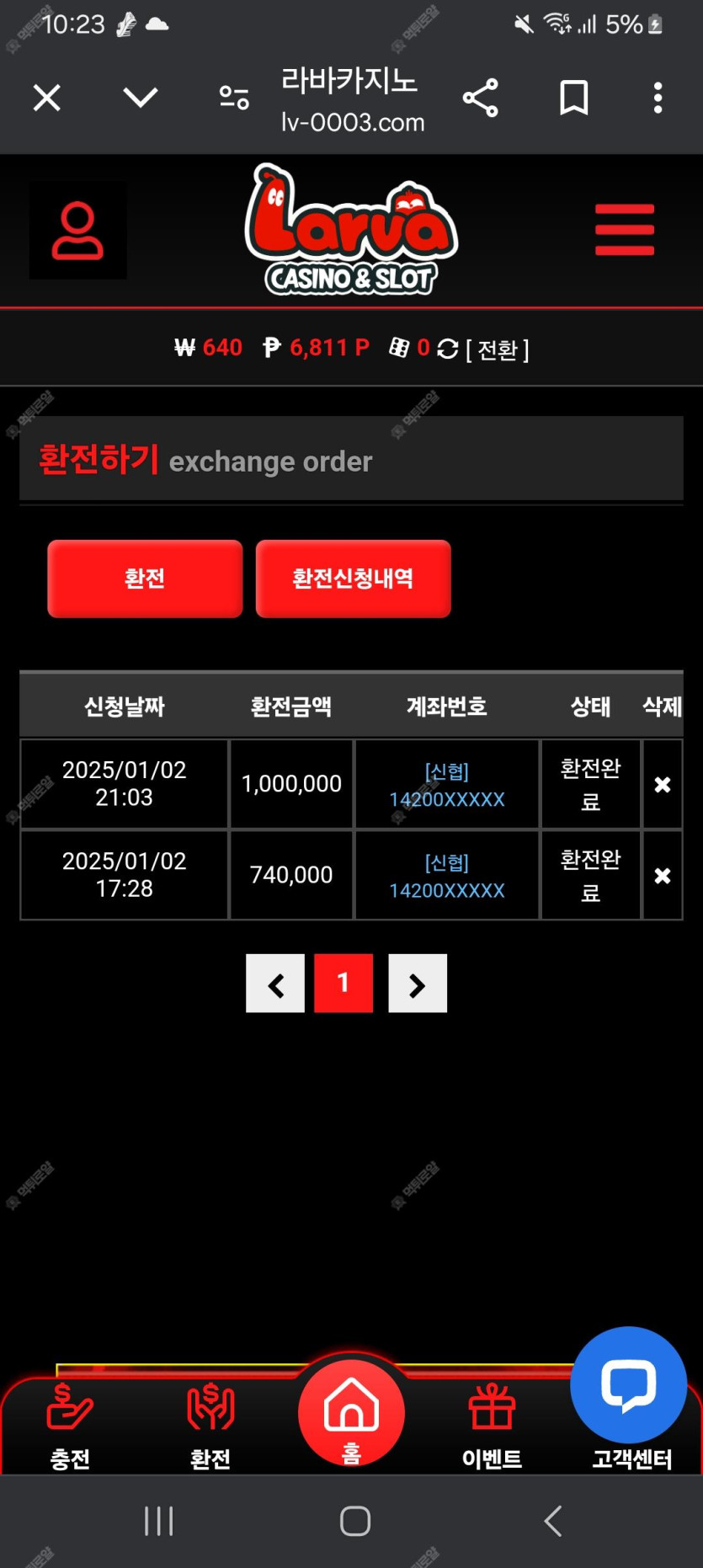Bookmark this page
Viewport: 703px width, 1568px height.
[x=574, y=98]
